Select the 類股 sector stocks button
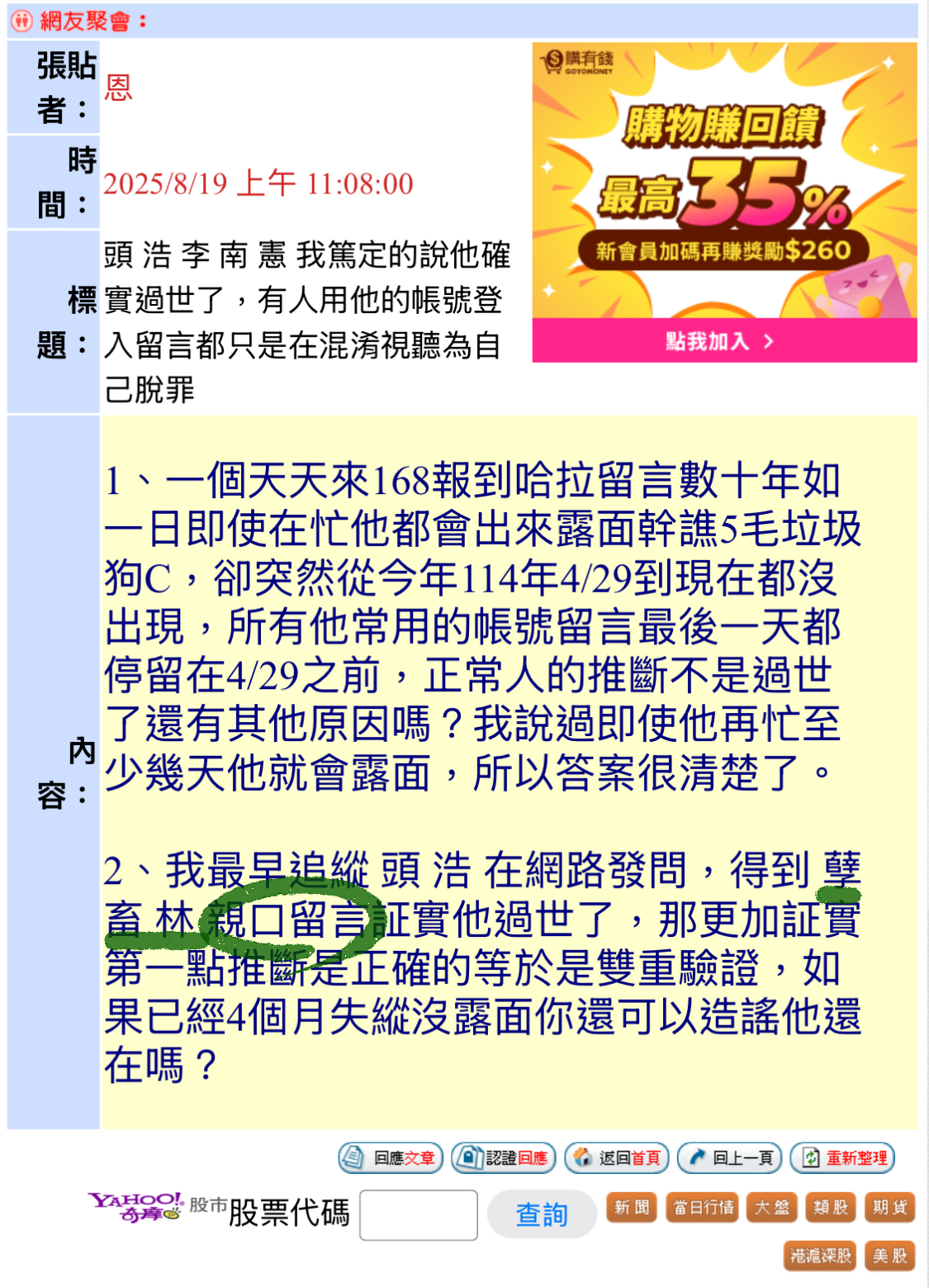This screenshot has height=1288, width=929. (x=830, y=1207)
